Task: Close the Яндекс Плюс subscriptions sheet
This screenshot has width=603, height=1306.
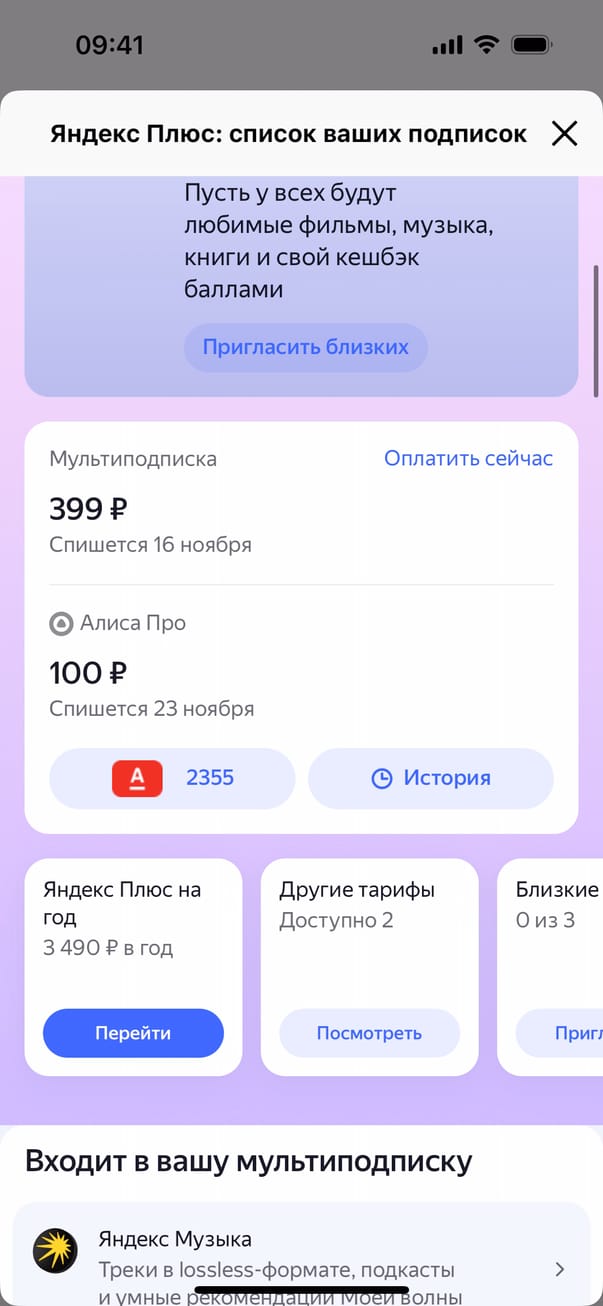Action: coord(565,133)
